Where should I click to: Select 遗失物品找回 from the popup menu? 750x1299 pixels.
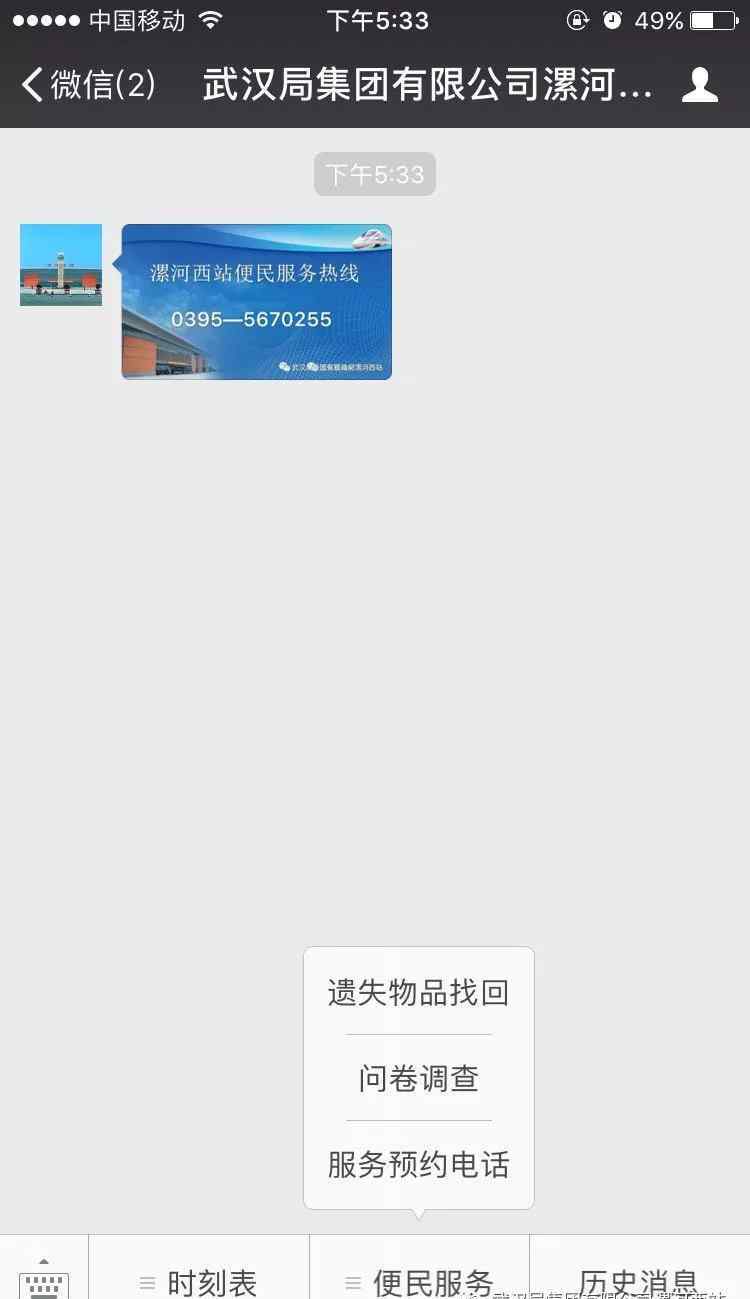tap(418, 992)
